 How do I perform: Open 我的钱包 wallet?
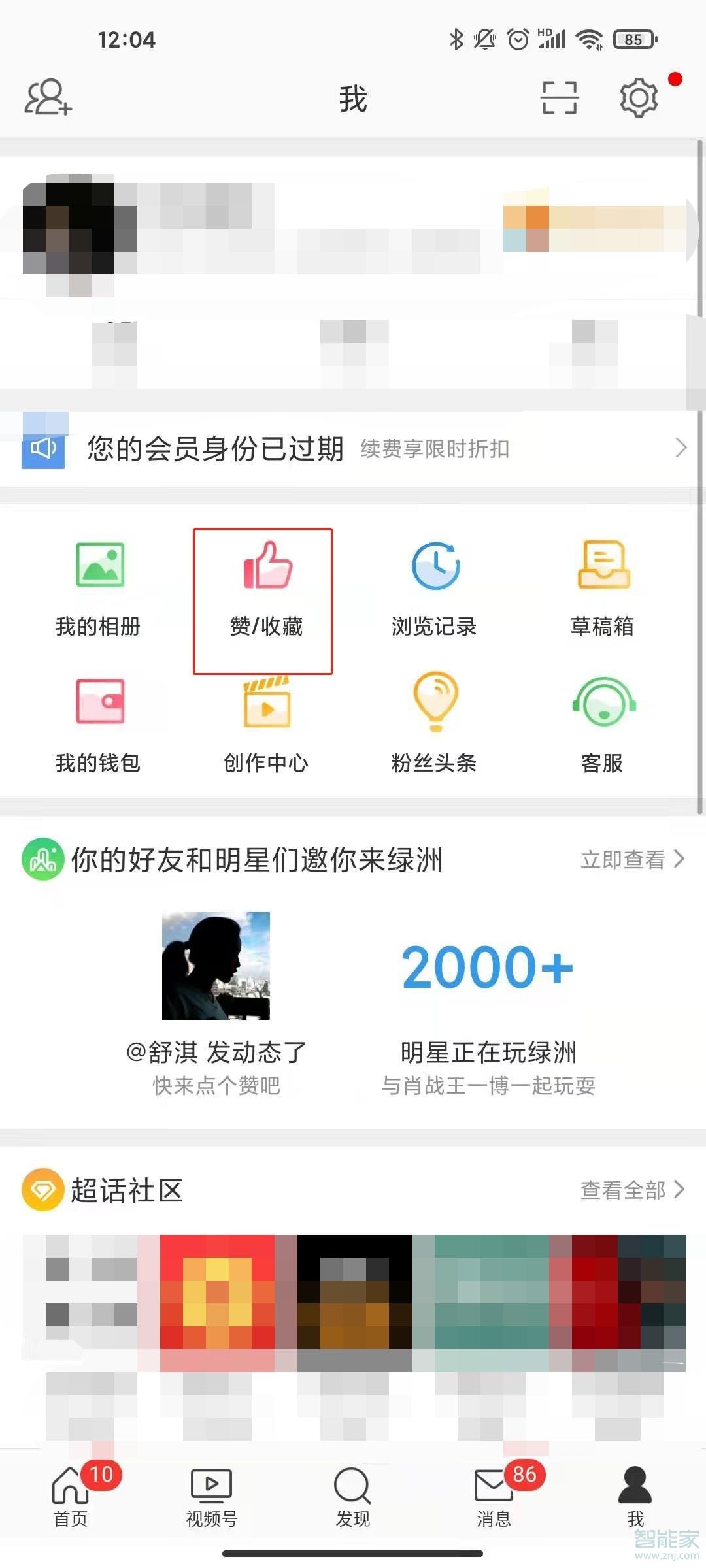[x=99, y=725]
